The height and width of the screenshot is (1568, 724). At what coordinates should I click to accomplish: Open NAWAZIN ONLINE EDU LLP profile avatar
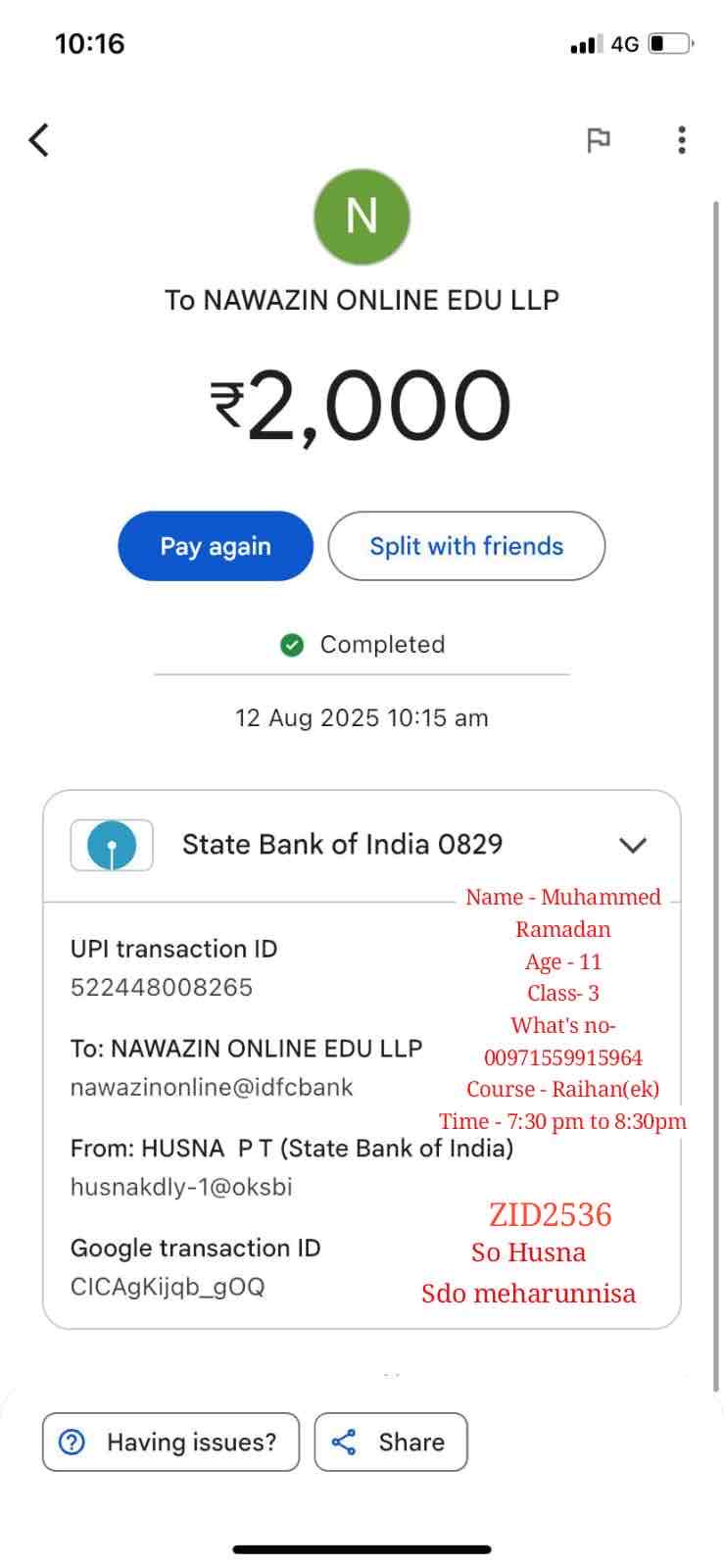[x=362, y=217]
